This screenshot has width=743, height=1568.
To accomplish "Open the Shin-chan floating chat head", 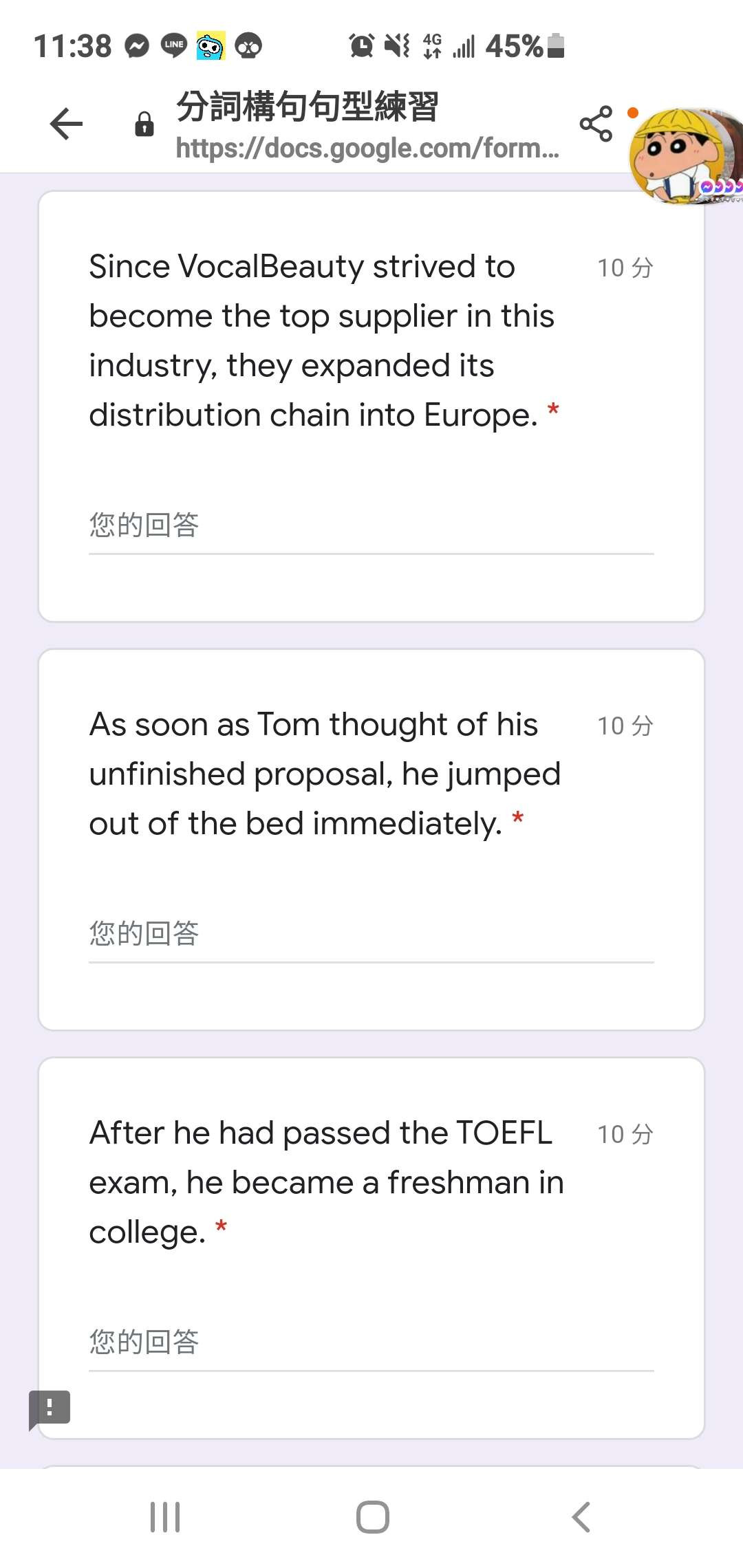I will coord(685,156).
